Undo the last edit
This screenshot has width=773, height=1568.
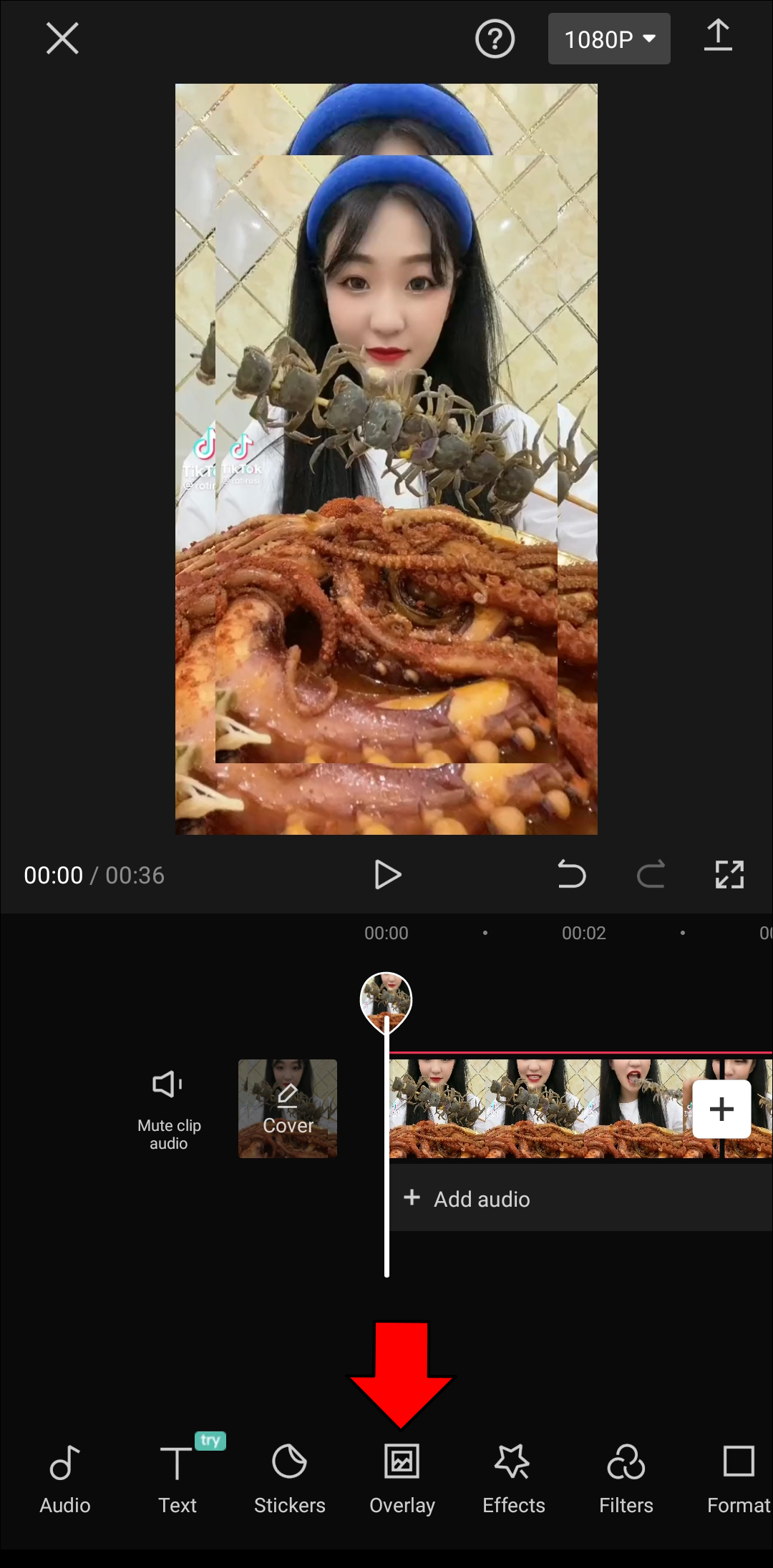(x=571, y=874)
